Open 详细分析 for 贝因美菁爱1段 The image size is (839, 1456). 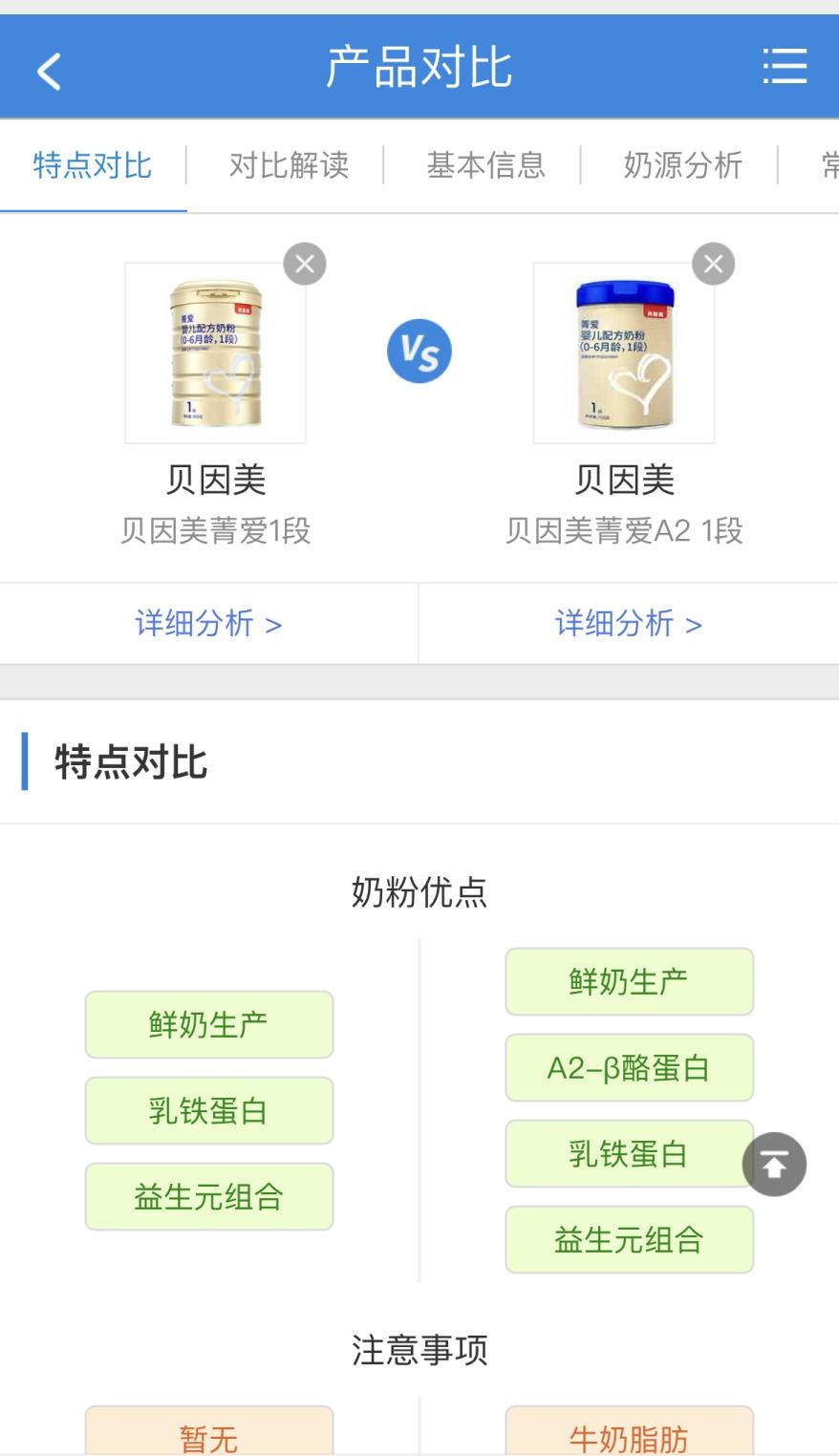[x=208, y=624]
